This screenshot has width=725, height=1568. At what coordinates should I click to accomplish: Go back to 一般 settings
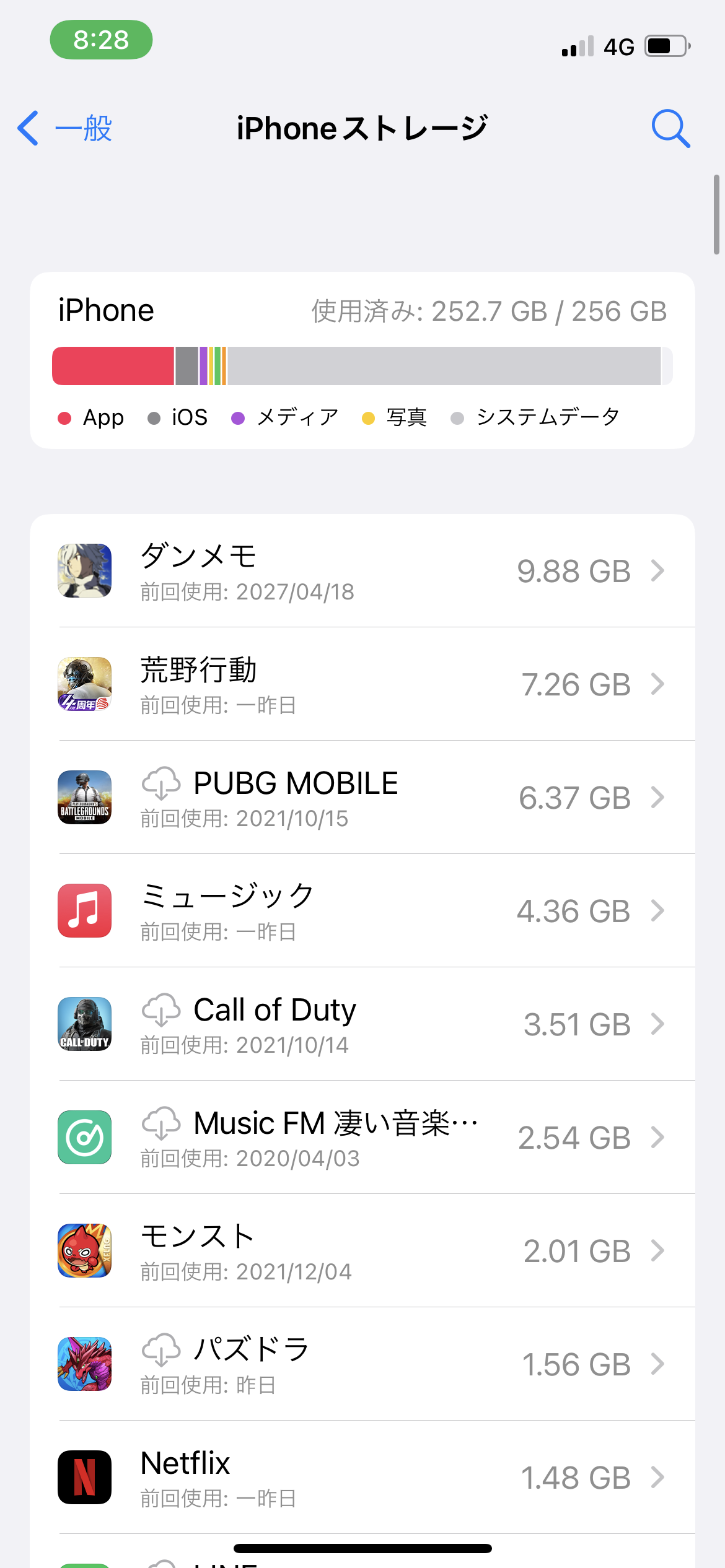pyautogui.click(x=65, y=129)
